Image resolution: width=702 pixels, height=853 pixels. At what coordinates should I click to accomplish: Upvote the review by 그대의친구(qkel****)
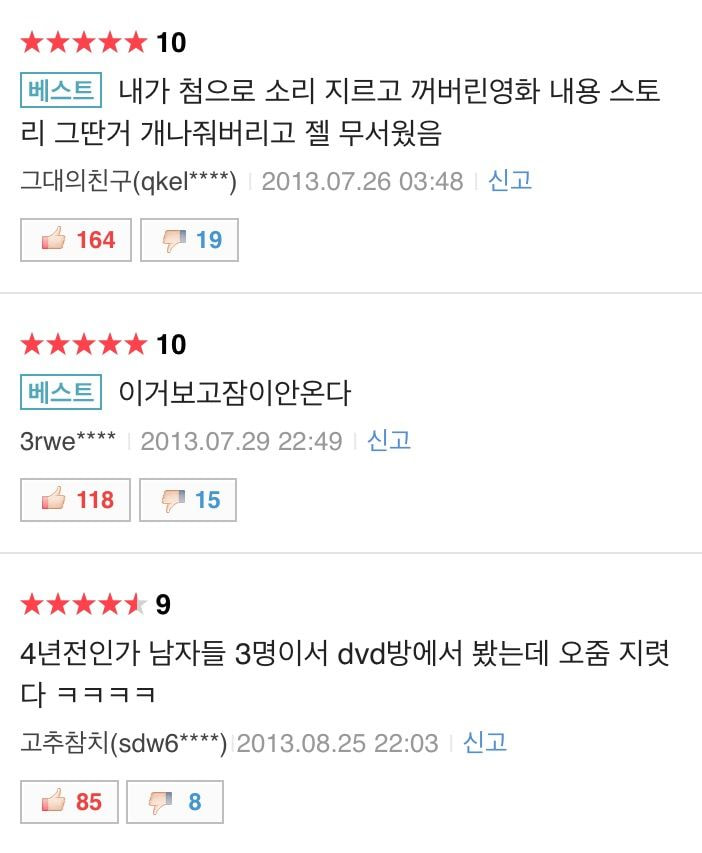[x=76, y=240]
